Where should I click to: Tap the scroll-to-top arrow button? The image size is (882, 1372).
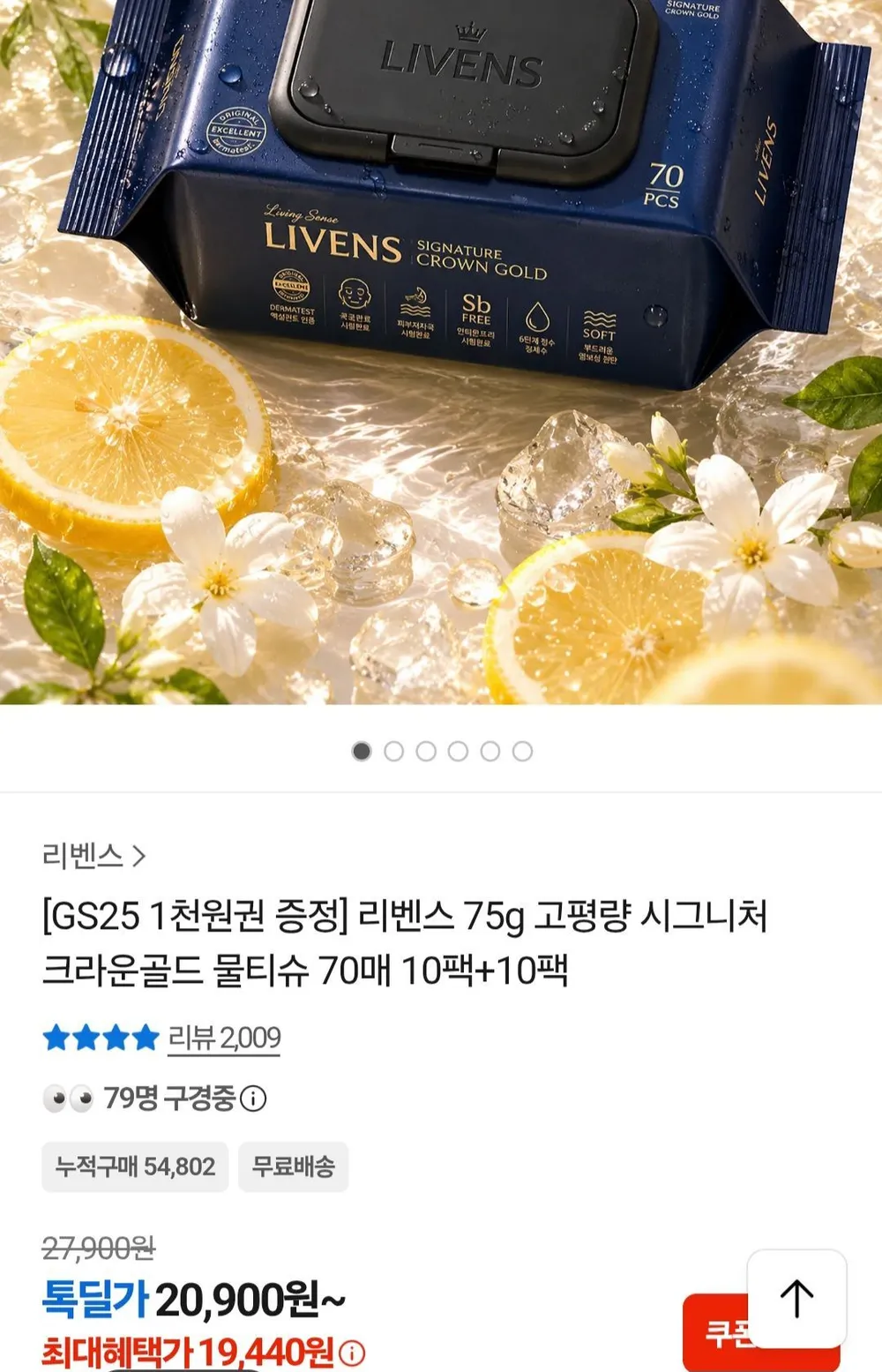[x=796, y=1299]
